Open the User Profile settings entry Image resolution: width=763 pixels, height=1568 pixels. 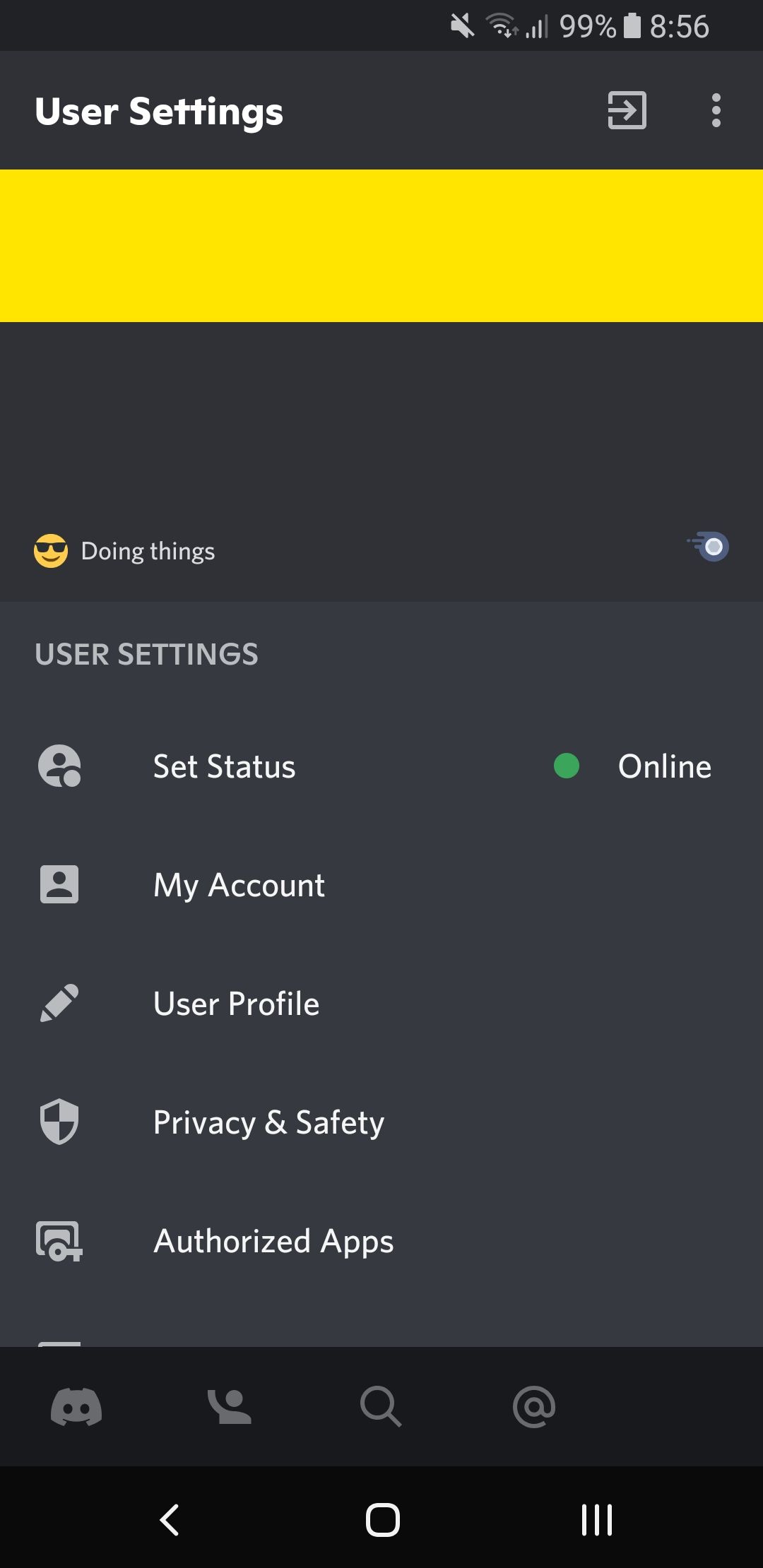pyautogui.click(x=235, y=1003)
